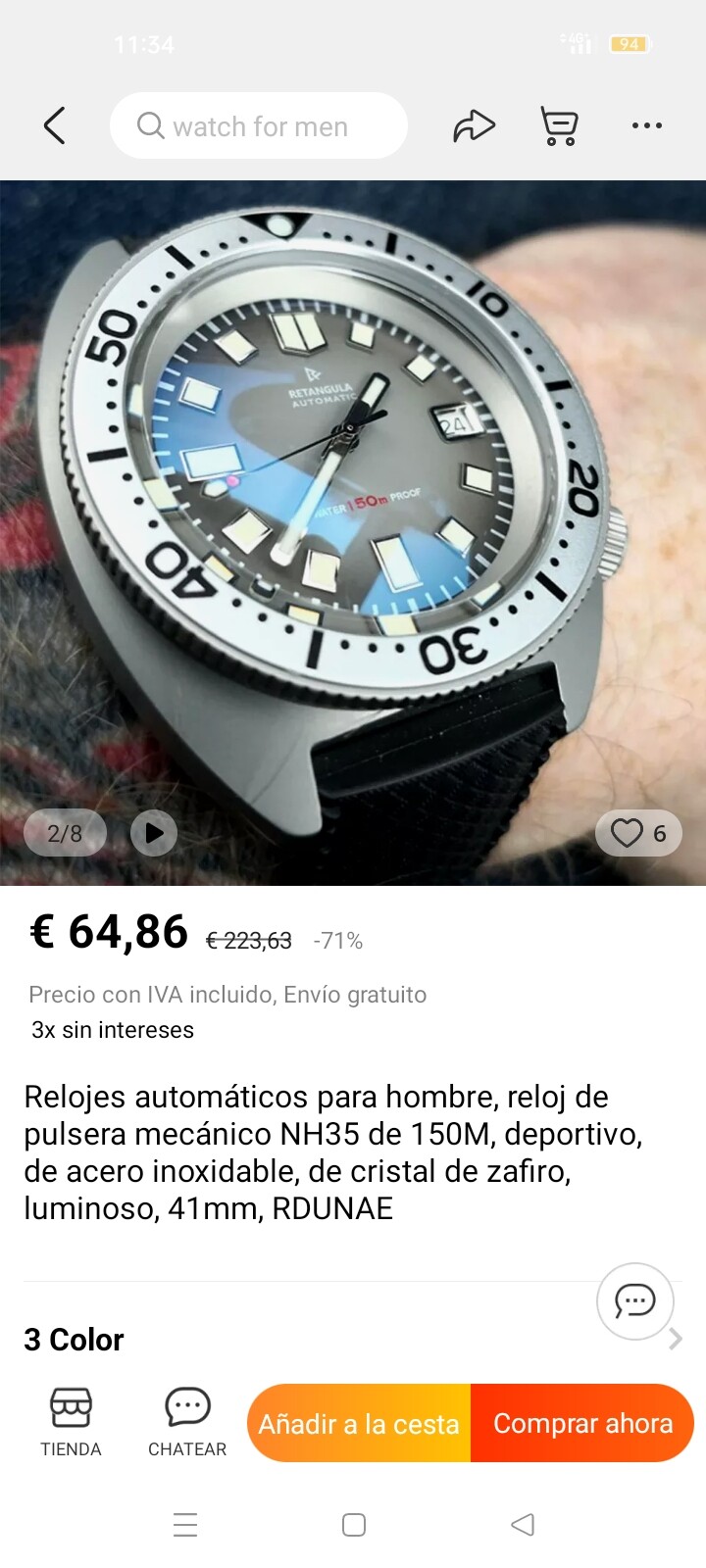This screenshot has width=706, height=1568.
Task: Select Comprar ahora
Action: (x=582, y=1423)
